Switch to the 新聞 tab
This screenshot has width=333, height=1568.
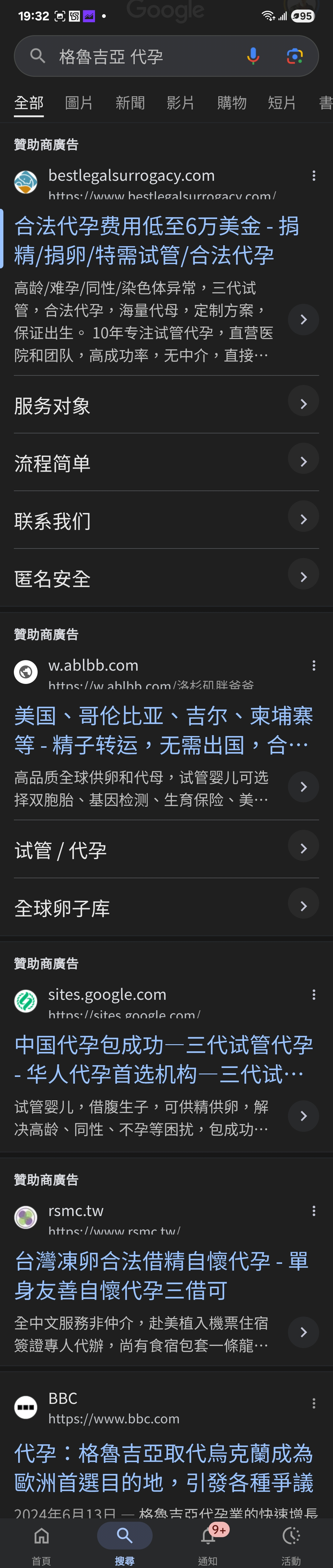point(130,103)
